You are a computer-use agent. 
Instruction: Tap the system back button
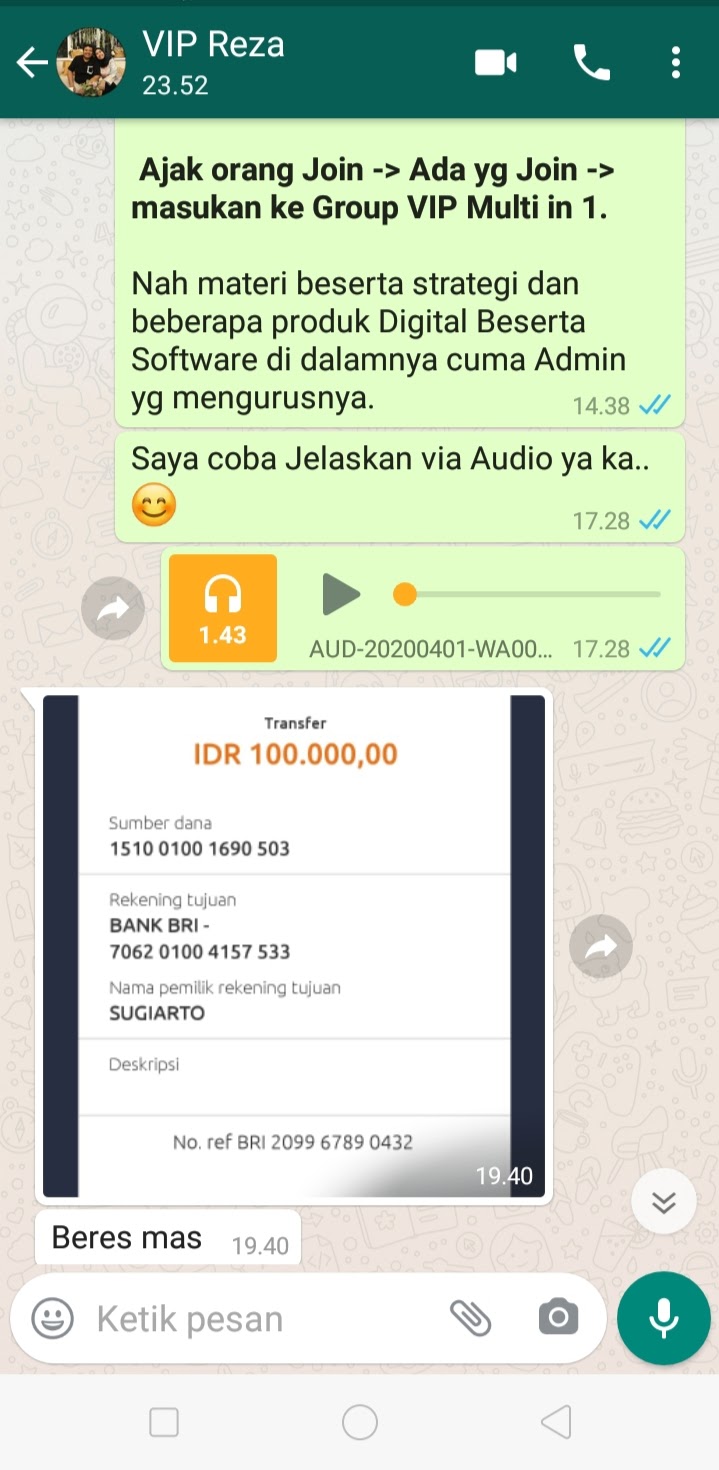[x=556, y=1421]
